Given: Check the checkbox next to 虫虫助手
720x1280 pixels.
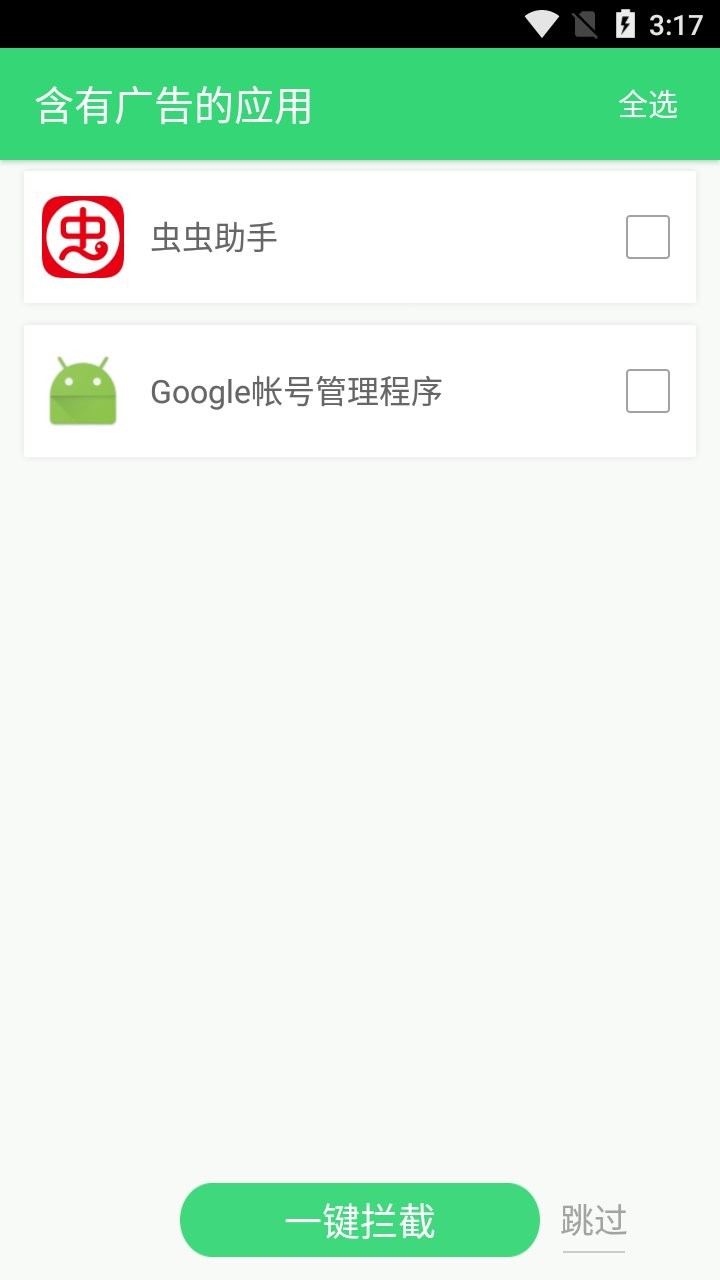Looking at the screenshot, I should tap(647, 236).
